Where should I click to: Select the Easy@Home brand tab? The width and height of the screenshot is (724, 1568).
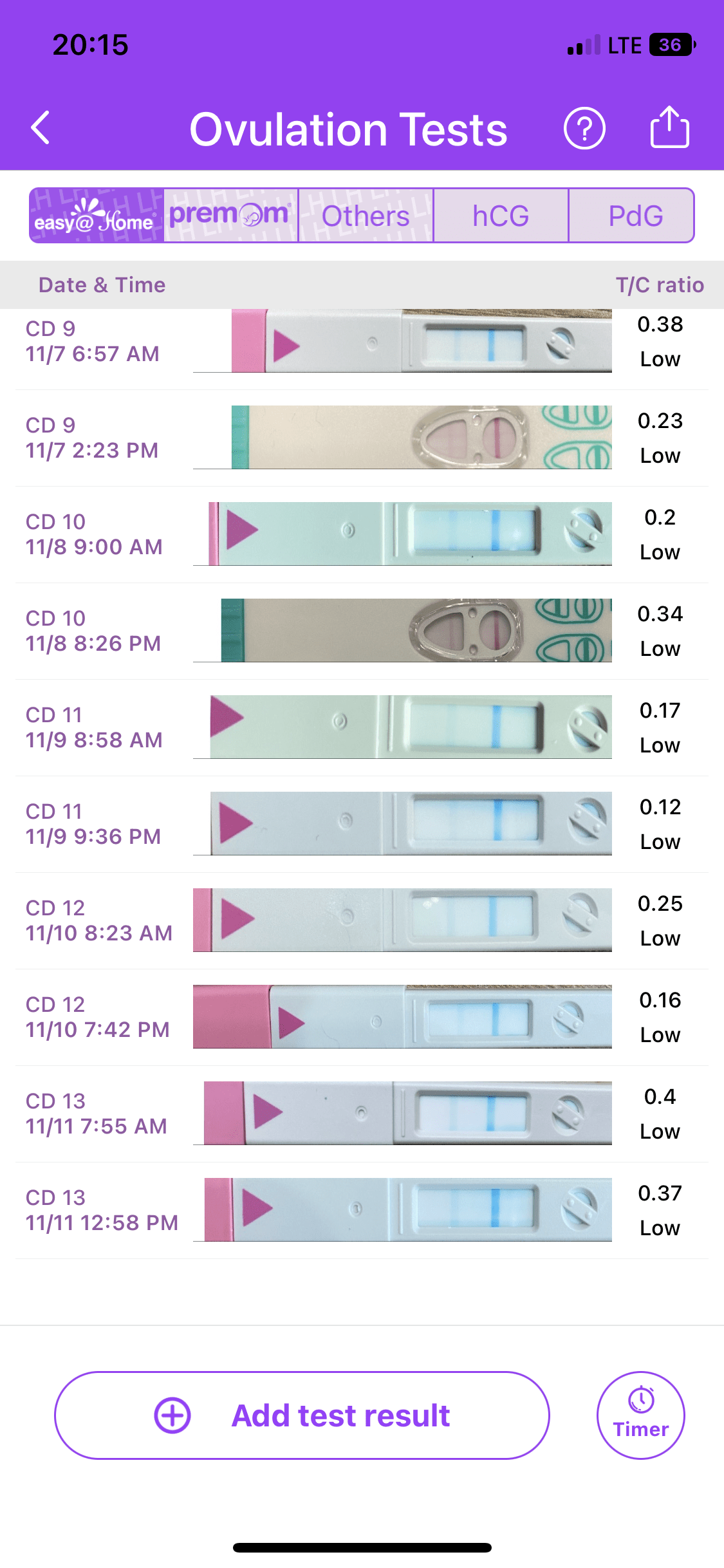[x=97, y=216]
